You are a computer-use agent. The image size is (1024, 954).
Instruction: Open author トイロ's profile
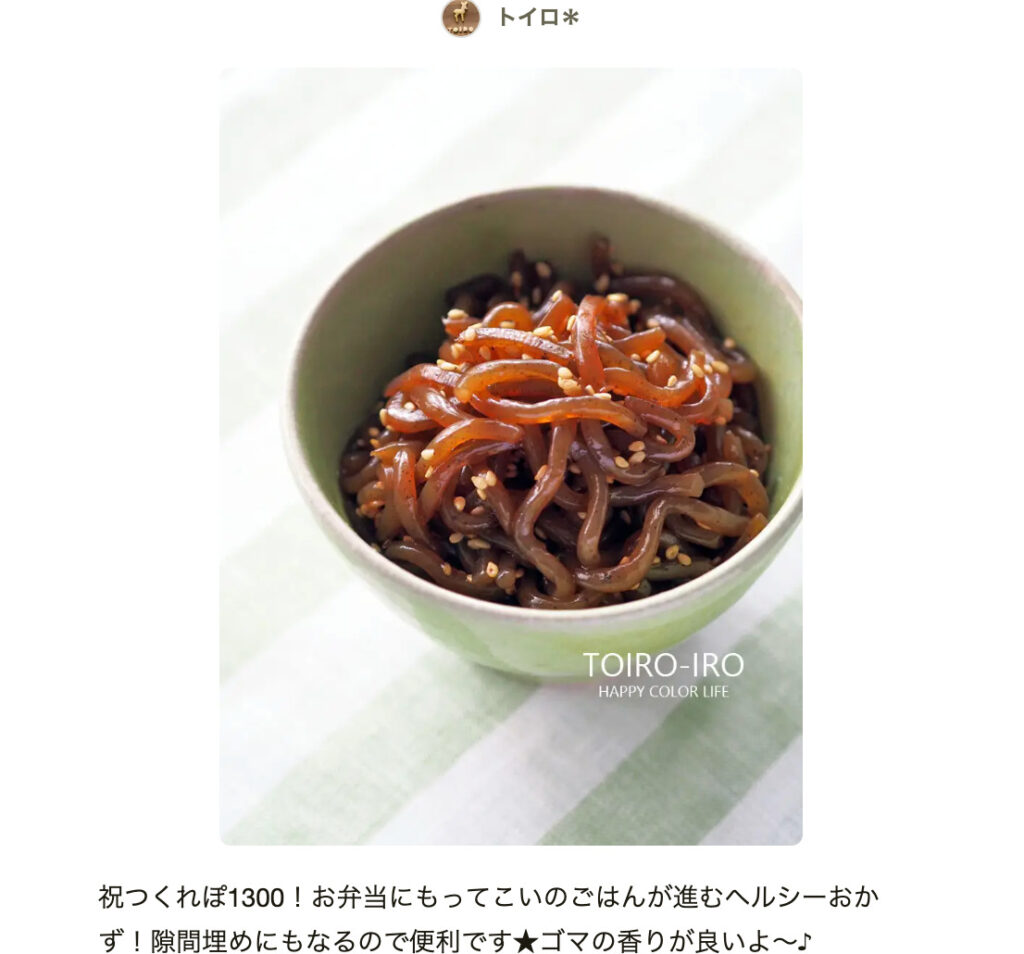tap(537, 17)
